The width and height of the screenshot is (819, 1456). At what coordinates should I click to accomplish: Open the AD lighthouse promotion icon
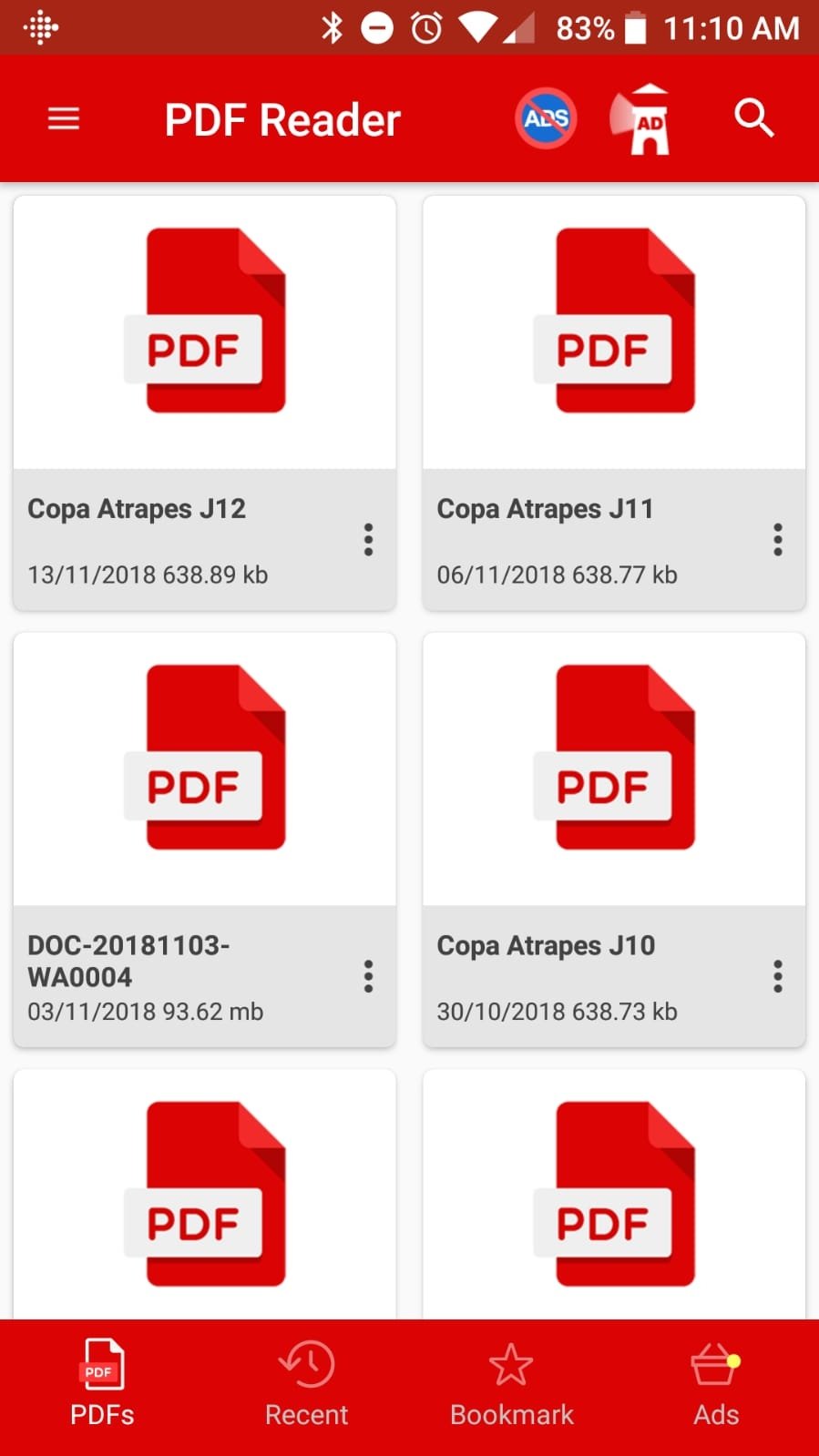642,118
